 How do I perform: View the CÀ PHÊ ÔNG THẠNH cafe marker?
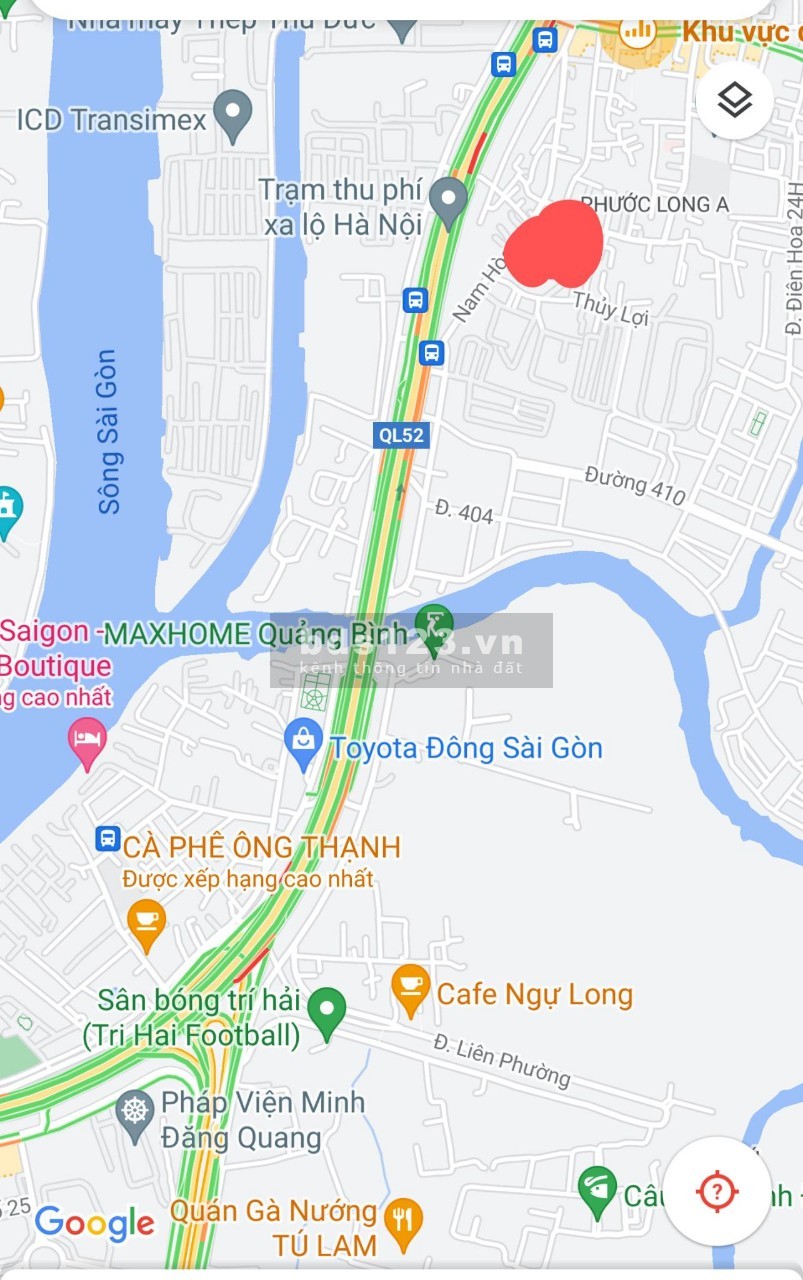147,925
